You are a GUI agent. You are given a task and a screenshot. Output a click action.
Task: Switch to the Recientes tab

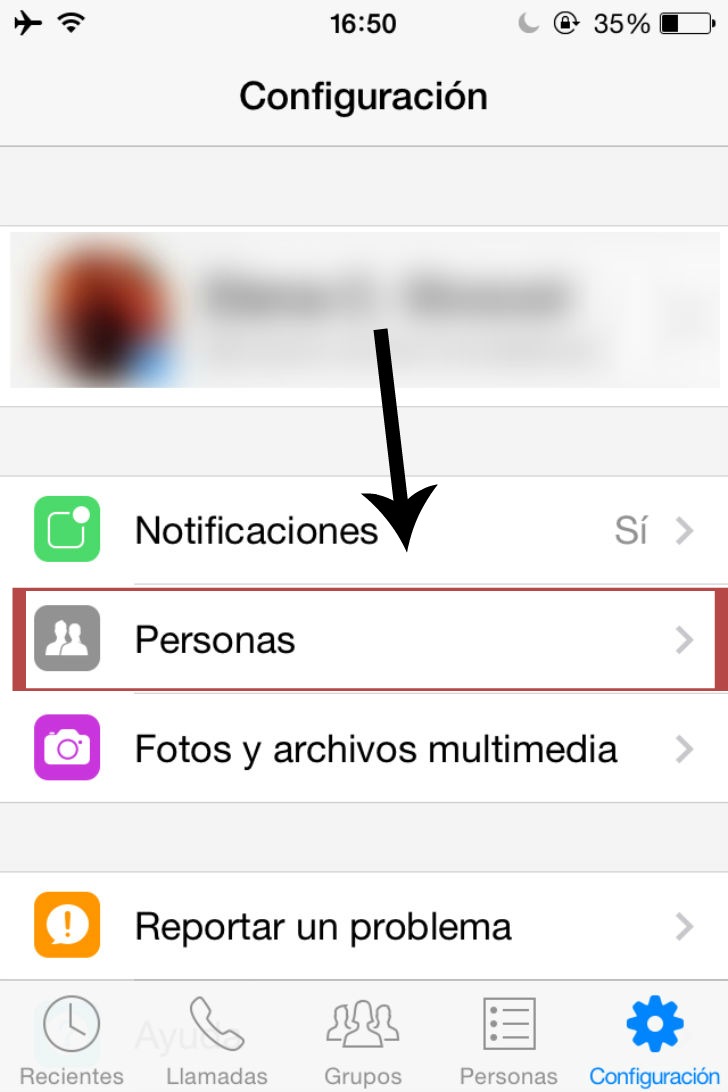[x=72, y=1040]
